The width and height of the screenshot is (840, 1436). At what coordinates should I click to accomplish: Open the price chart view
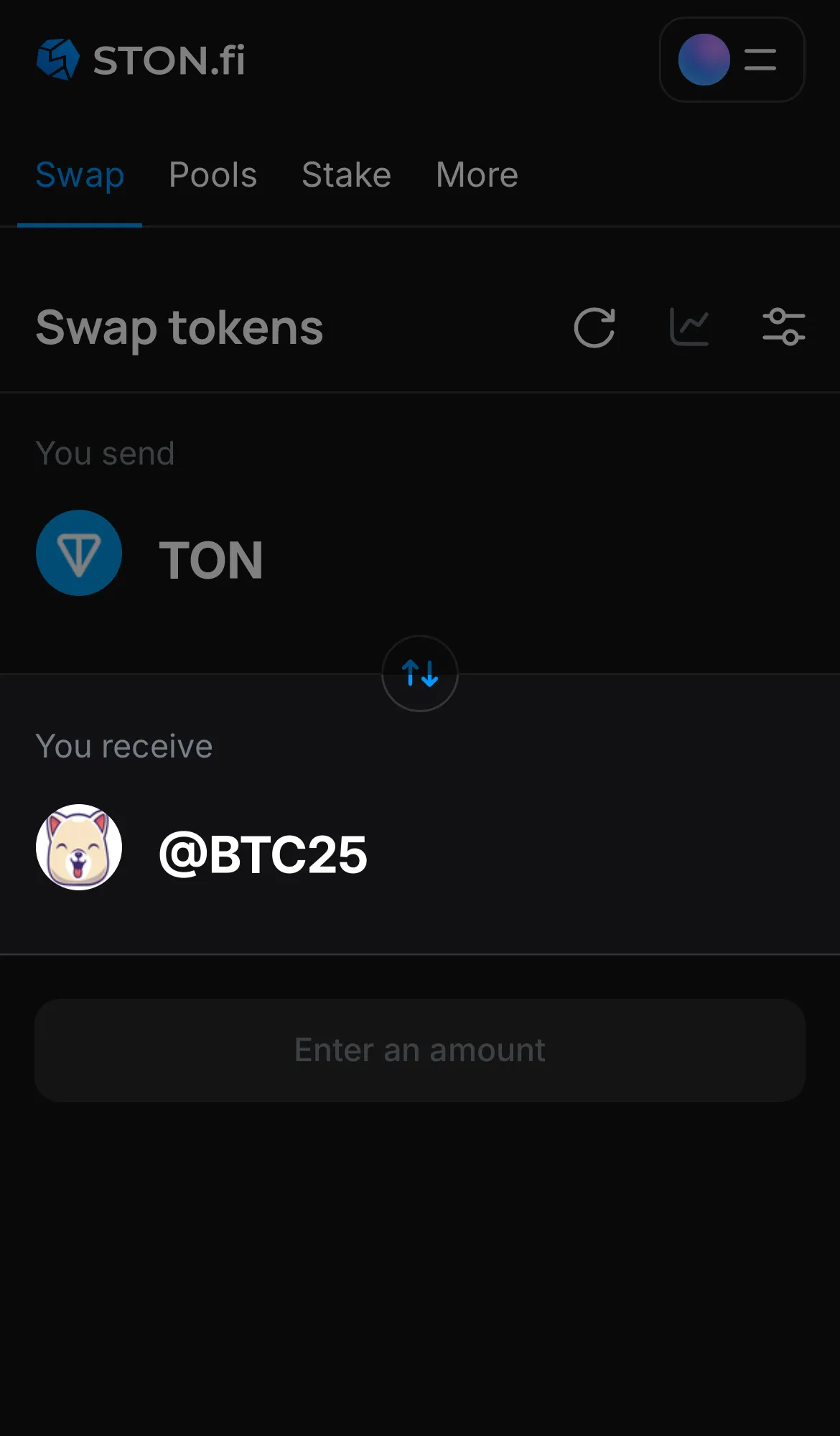pos(689,327)
